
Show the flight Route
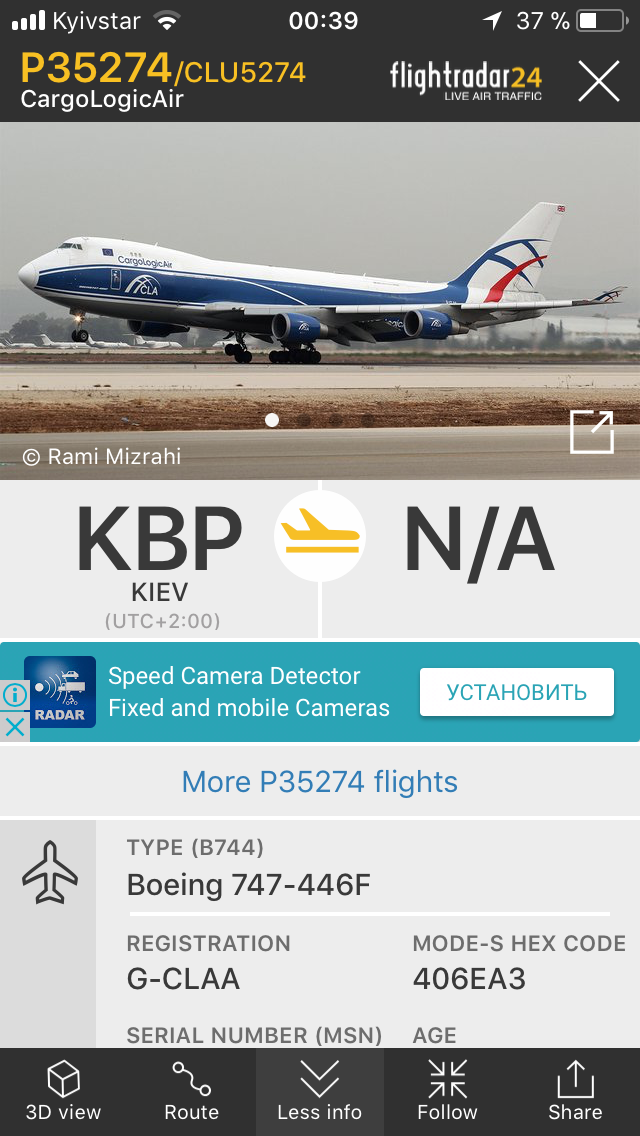click(x=191, y=1091)
